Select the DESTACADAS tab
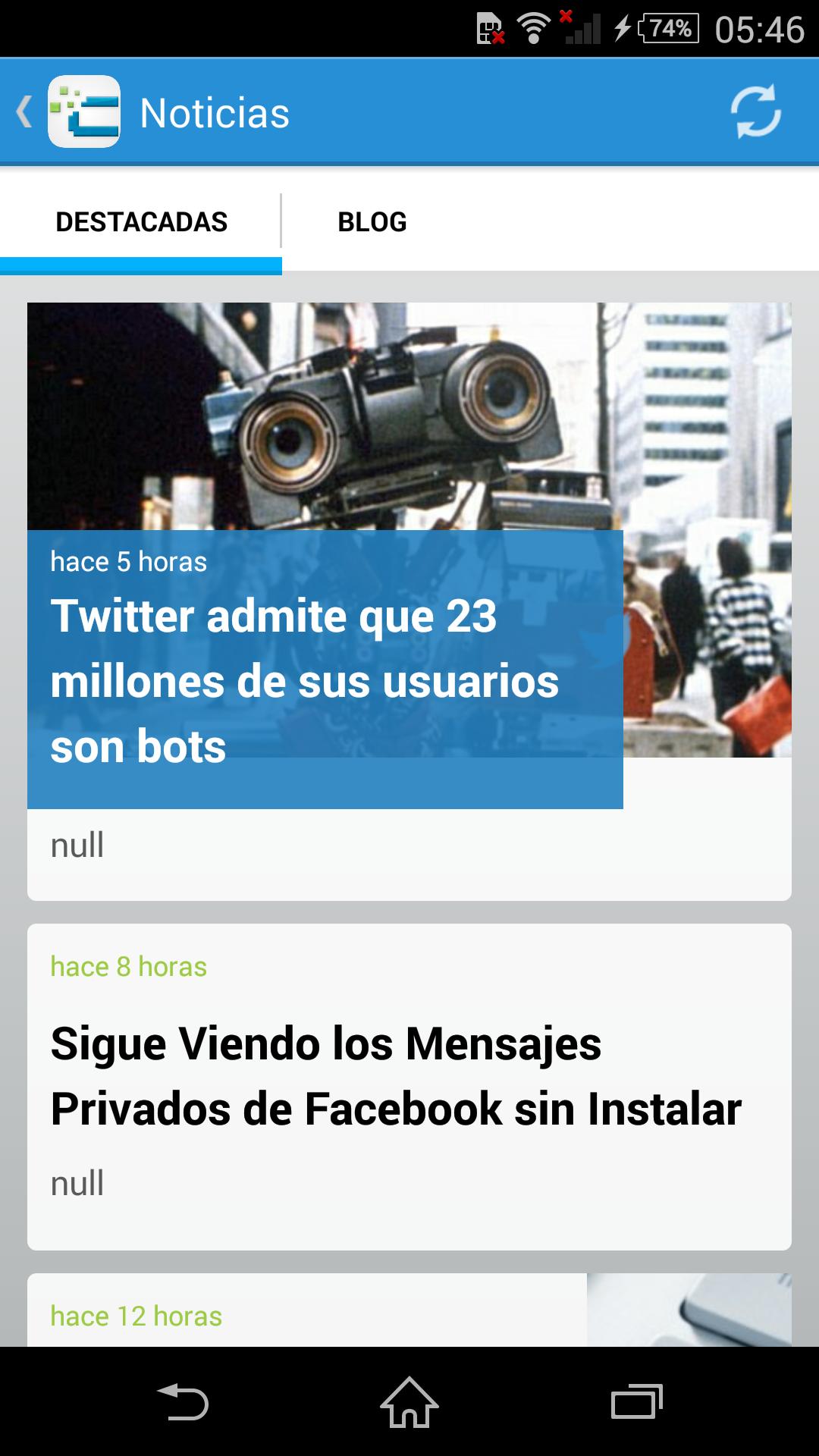819x1456 pixels. coord(142,222)
